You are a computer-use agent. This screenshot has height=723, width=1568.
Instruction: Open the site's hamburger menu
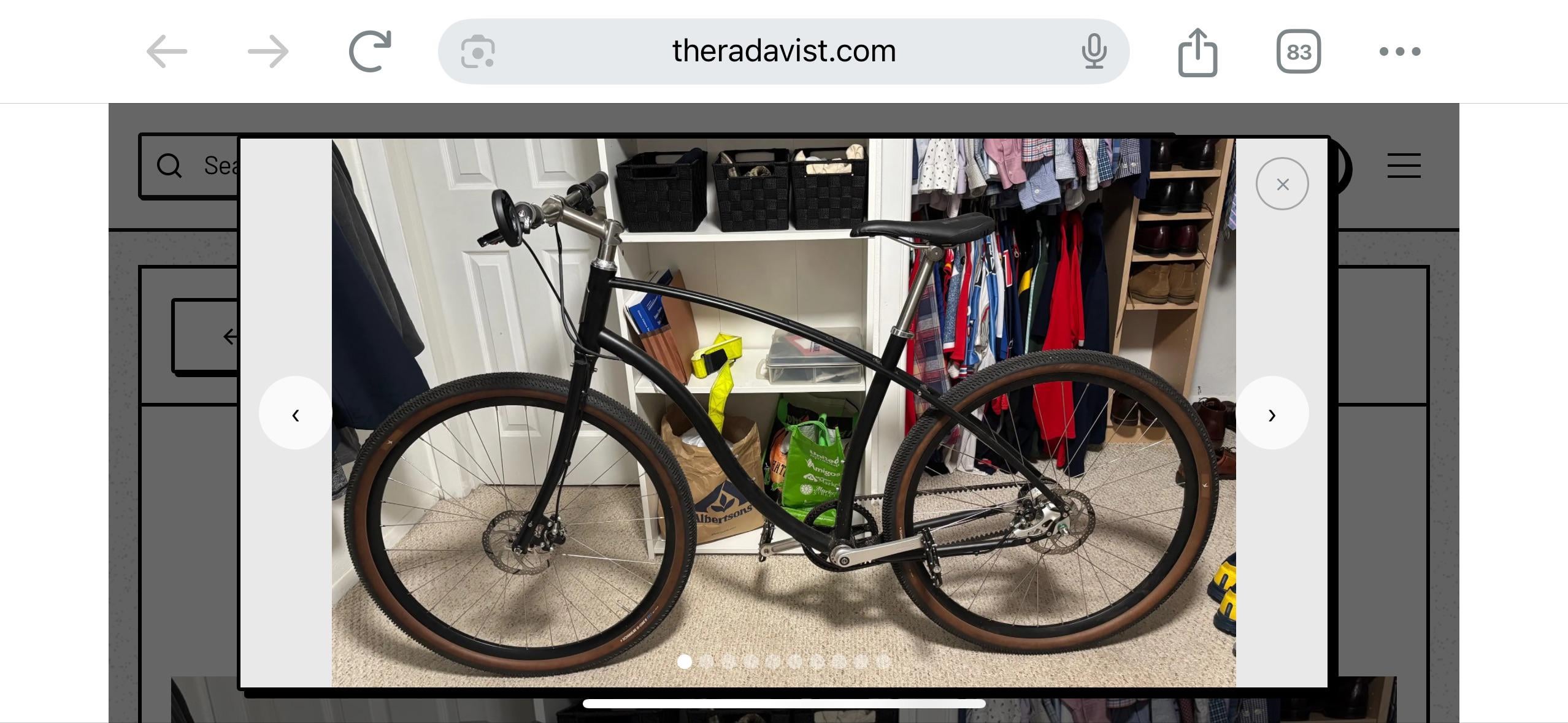1404,166
